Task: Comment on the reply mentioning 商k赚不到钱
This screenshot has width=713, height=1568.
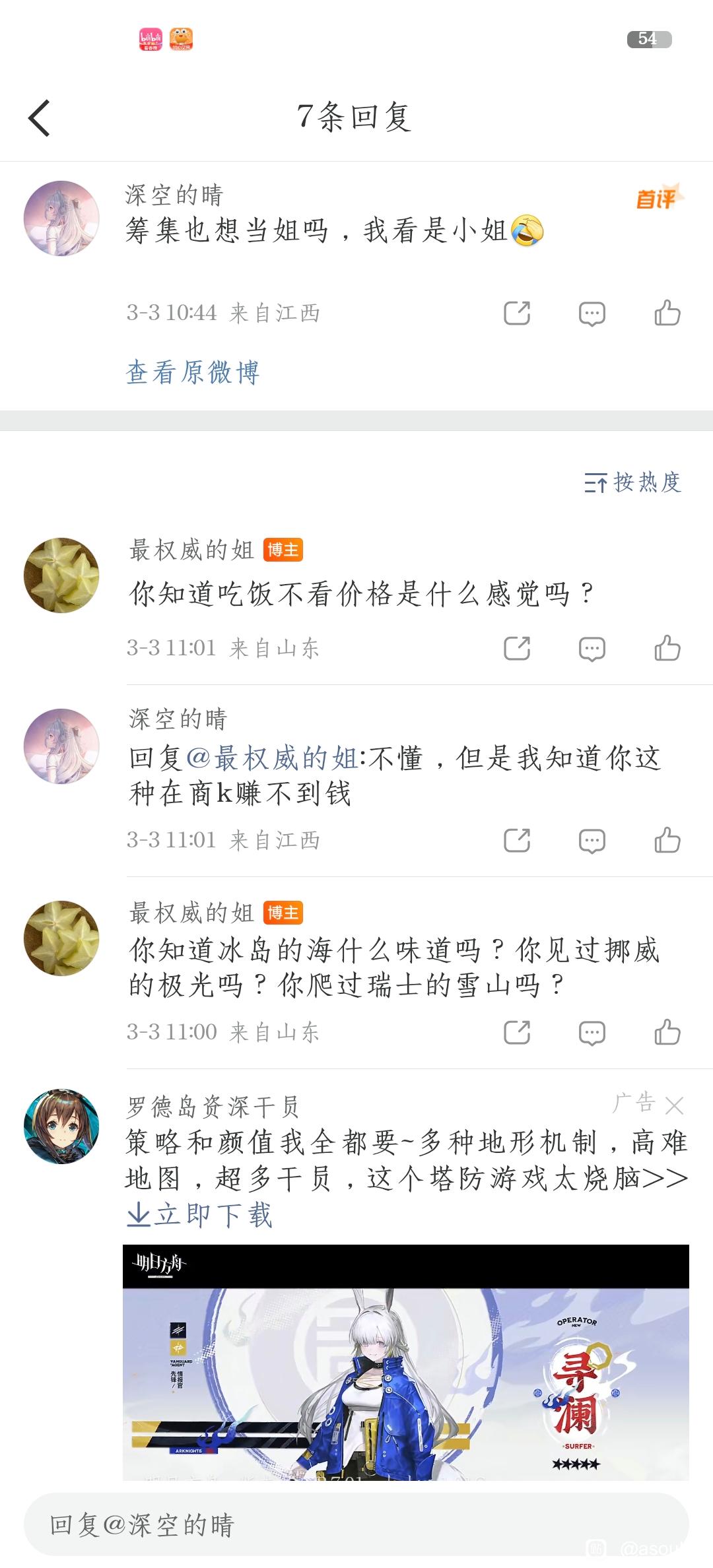Action: click(x=592, y=841)
